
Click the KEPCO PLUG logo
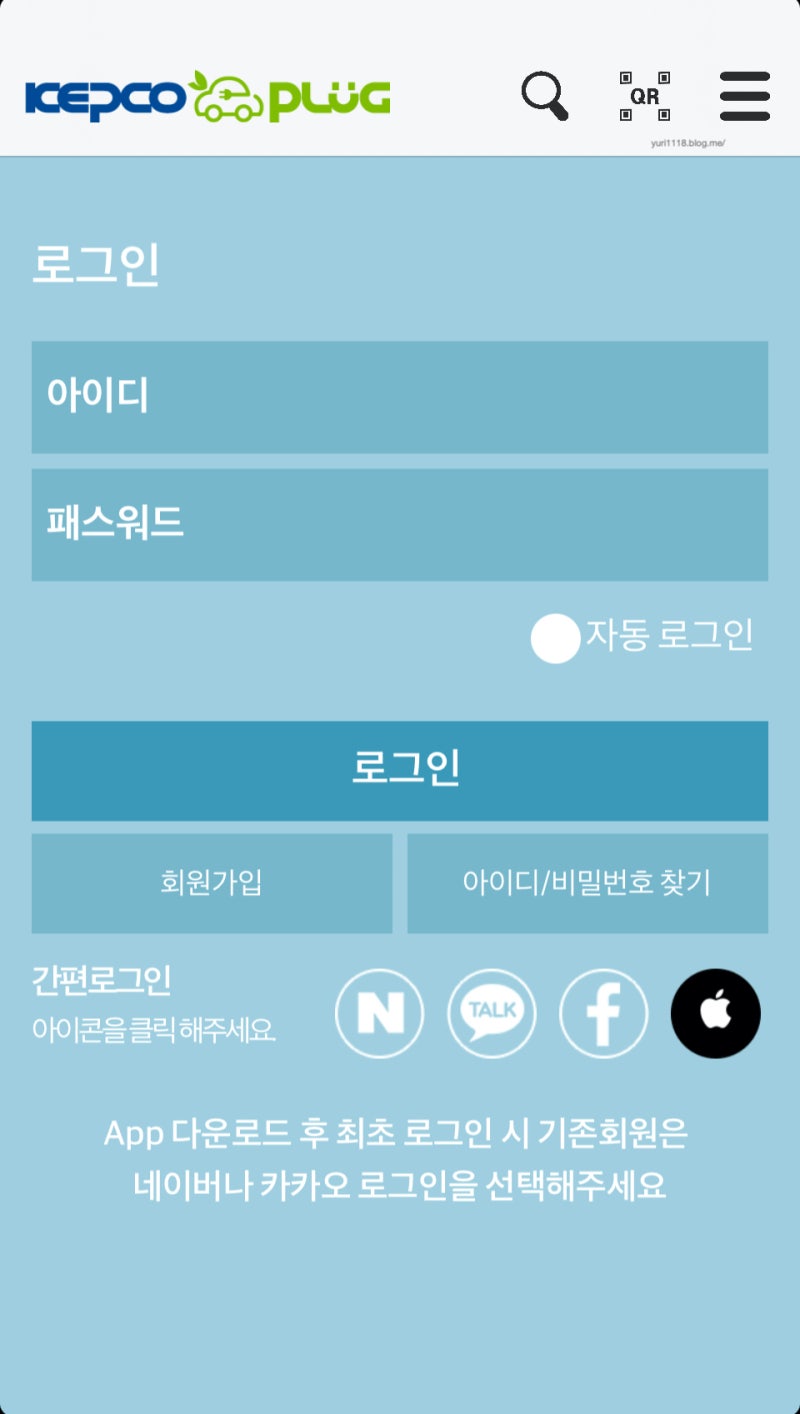[x=210, y=95]
